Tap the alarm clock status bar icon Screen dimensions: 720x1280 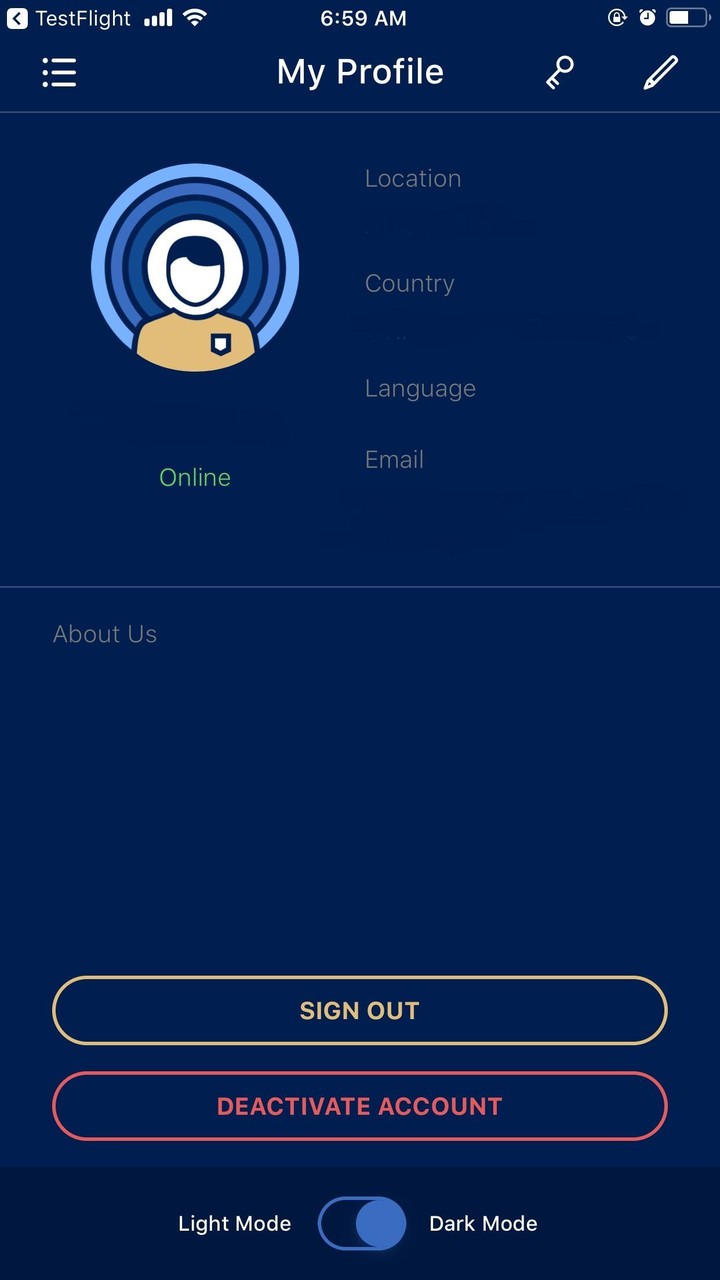(x=649, y=16)
